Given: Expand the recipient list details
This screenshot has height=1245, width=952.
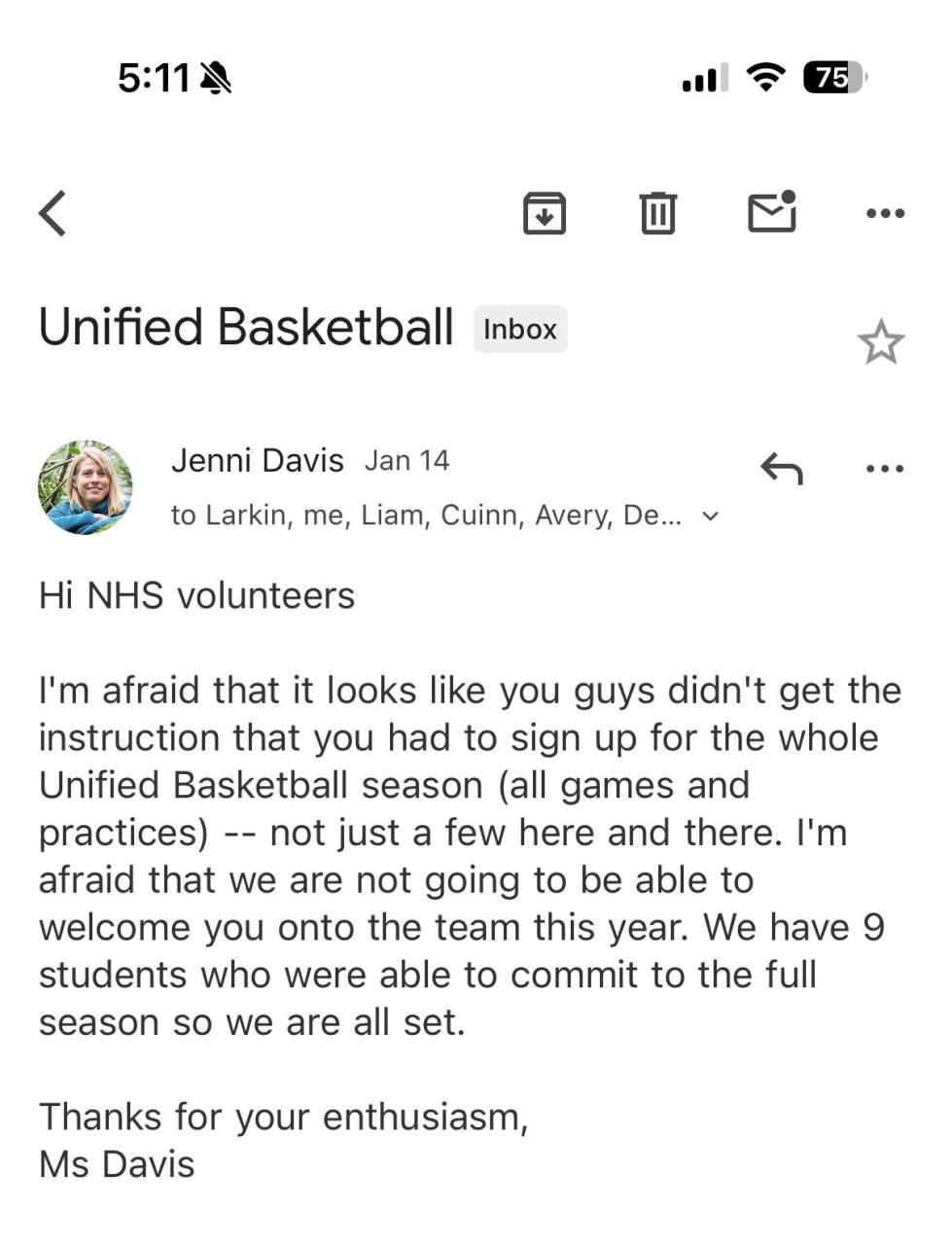Looking at the screenshot, I should [x=711, y=516].
